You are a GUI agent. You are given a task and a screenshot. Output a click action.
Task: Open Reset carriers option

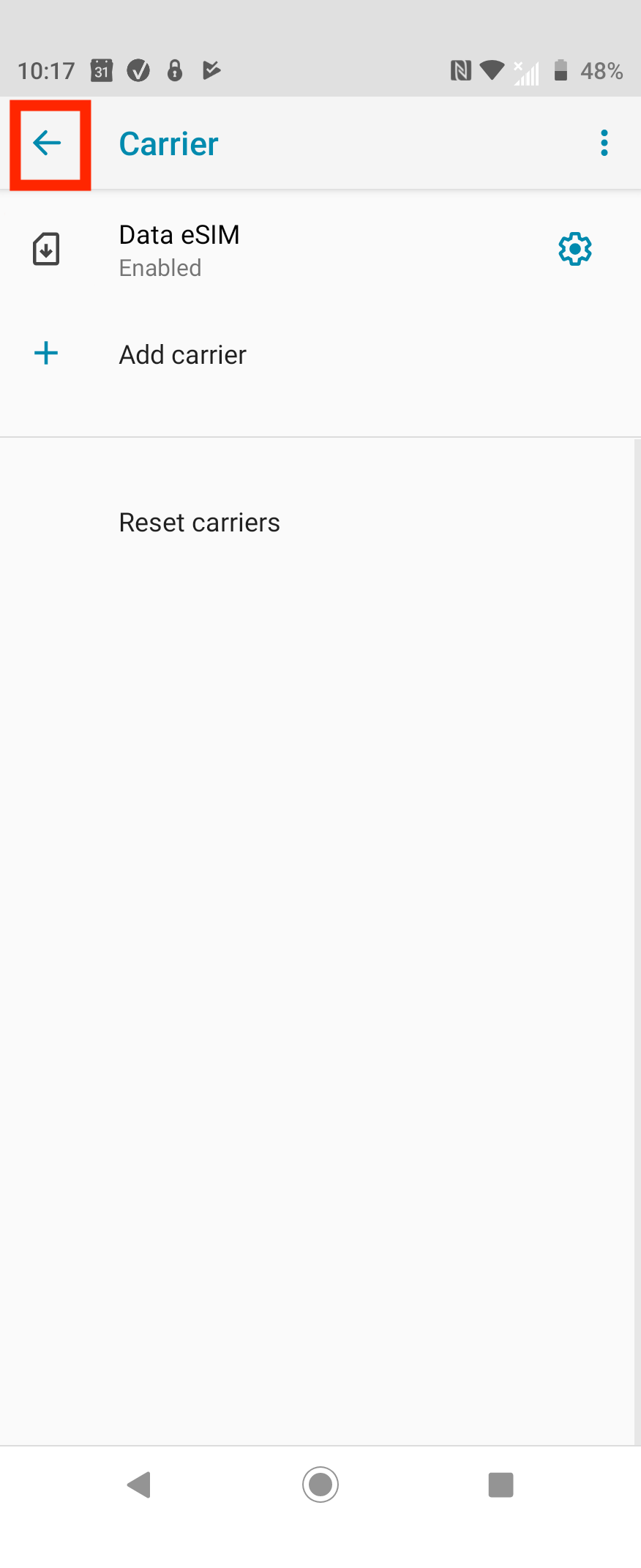(x=199, y=523)
